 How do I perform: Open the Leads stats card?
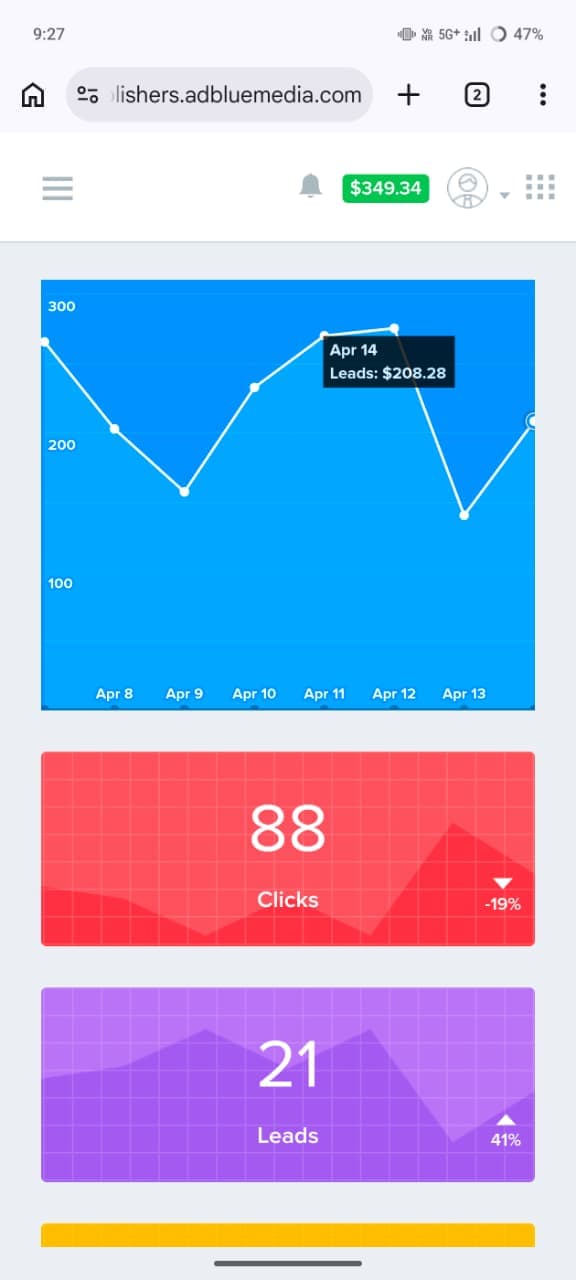point(288,1085)
